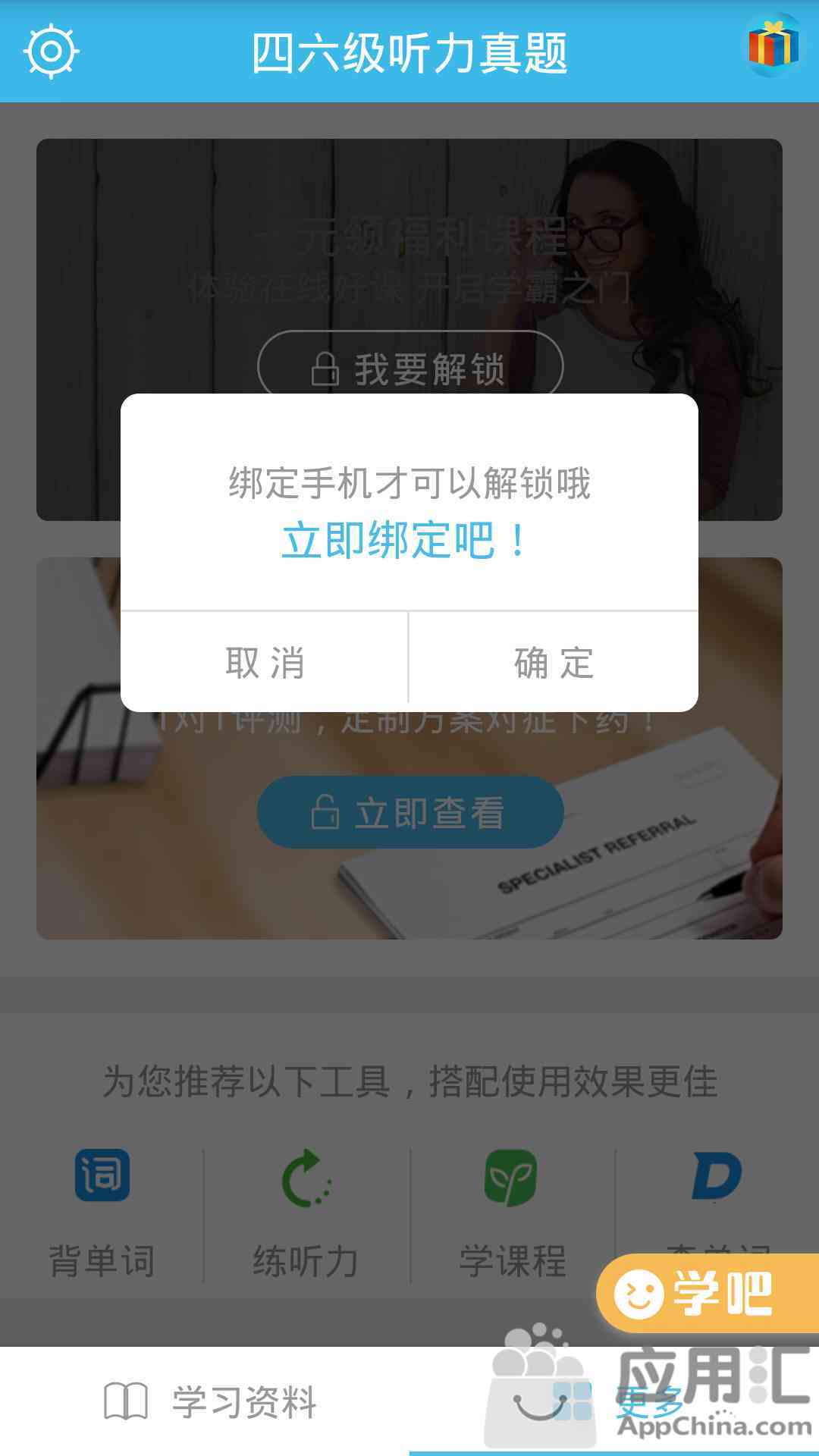Open the 背单词 tool

click(102, 1213)
